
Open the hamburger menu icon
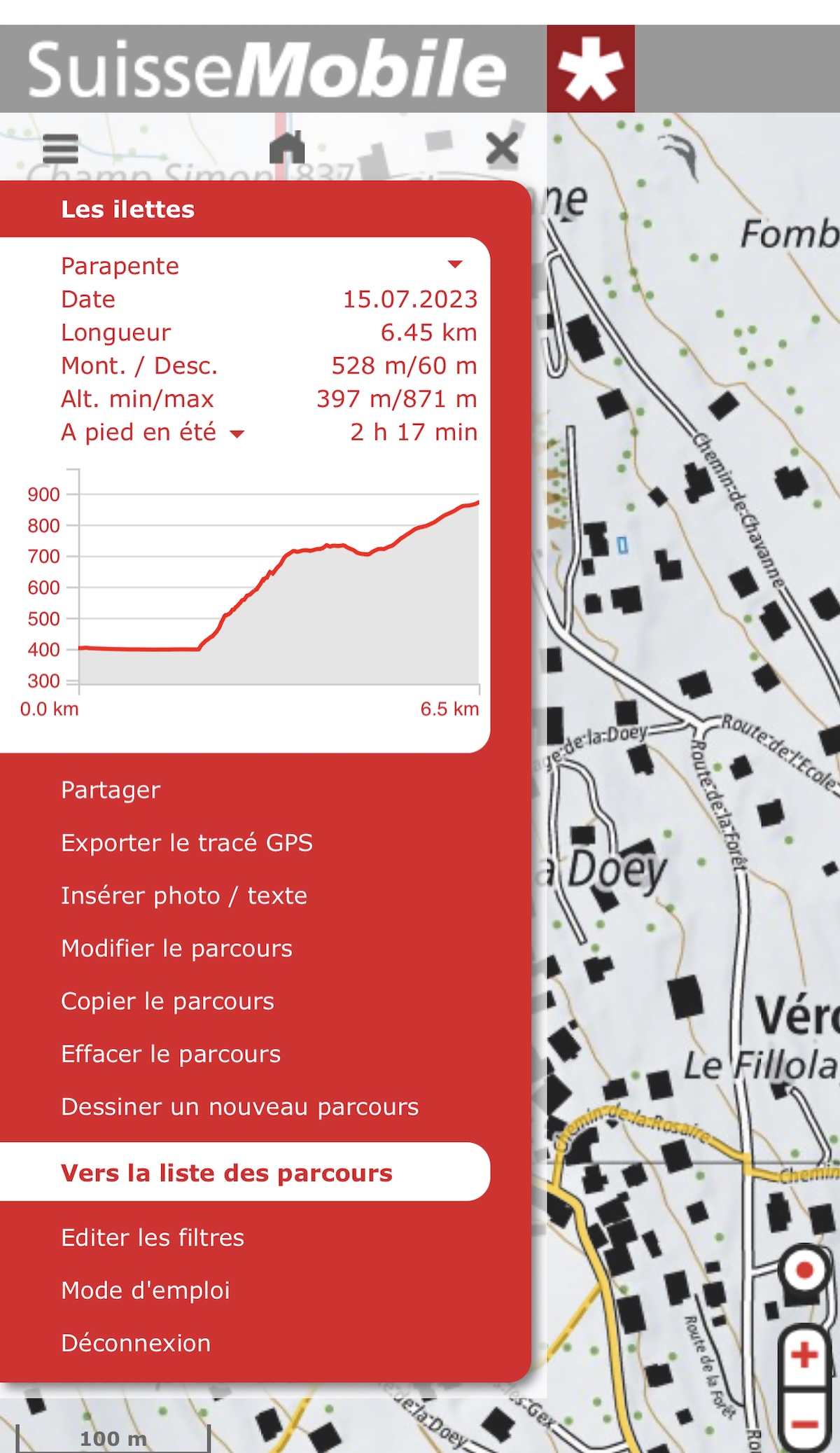[x=60, y=148]
